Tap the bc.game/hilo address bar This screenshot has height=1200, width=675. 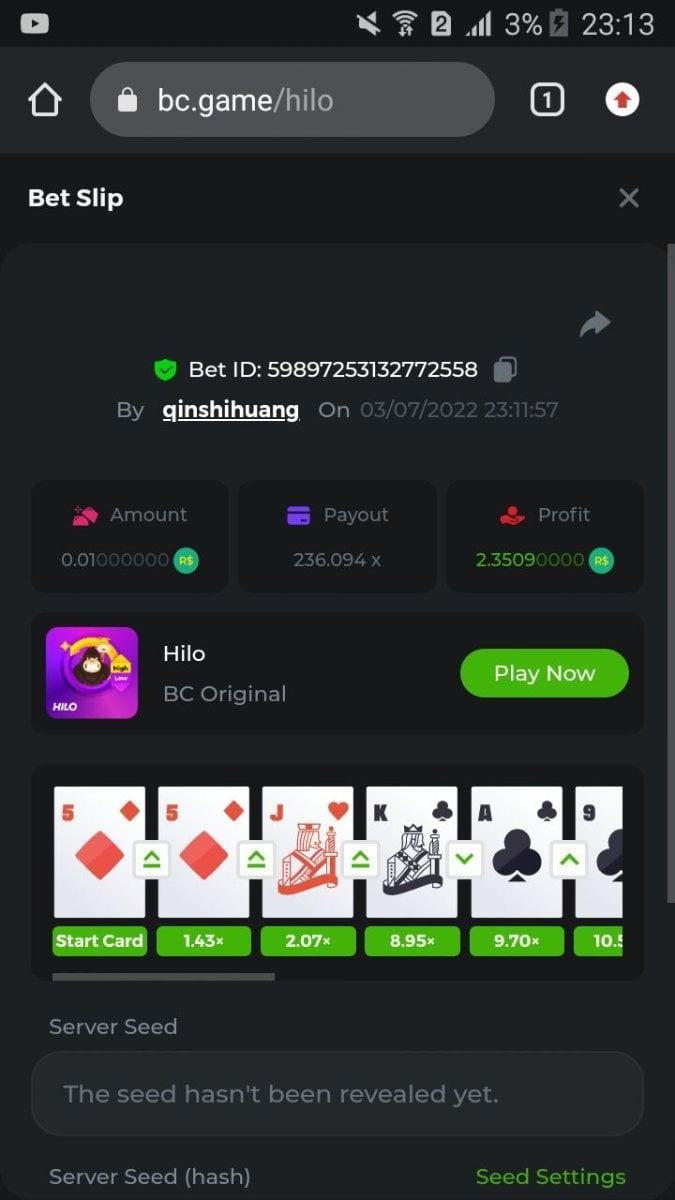tap(292, 100)
